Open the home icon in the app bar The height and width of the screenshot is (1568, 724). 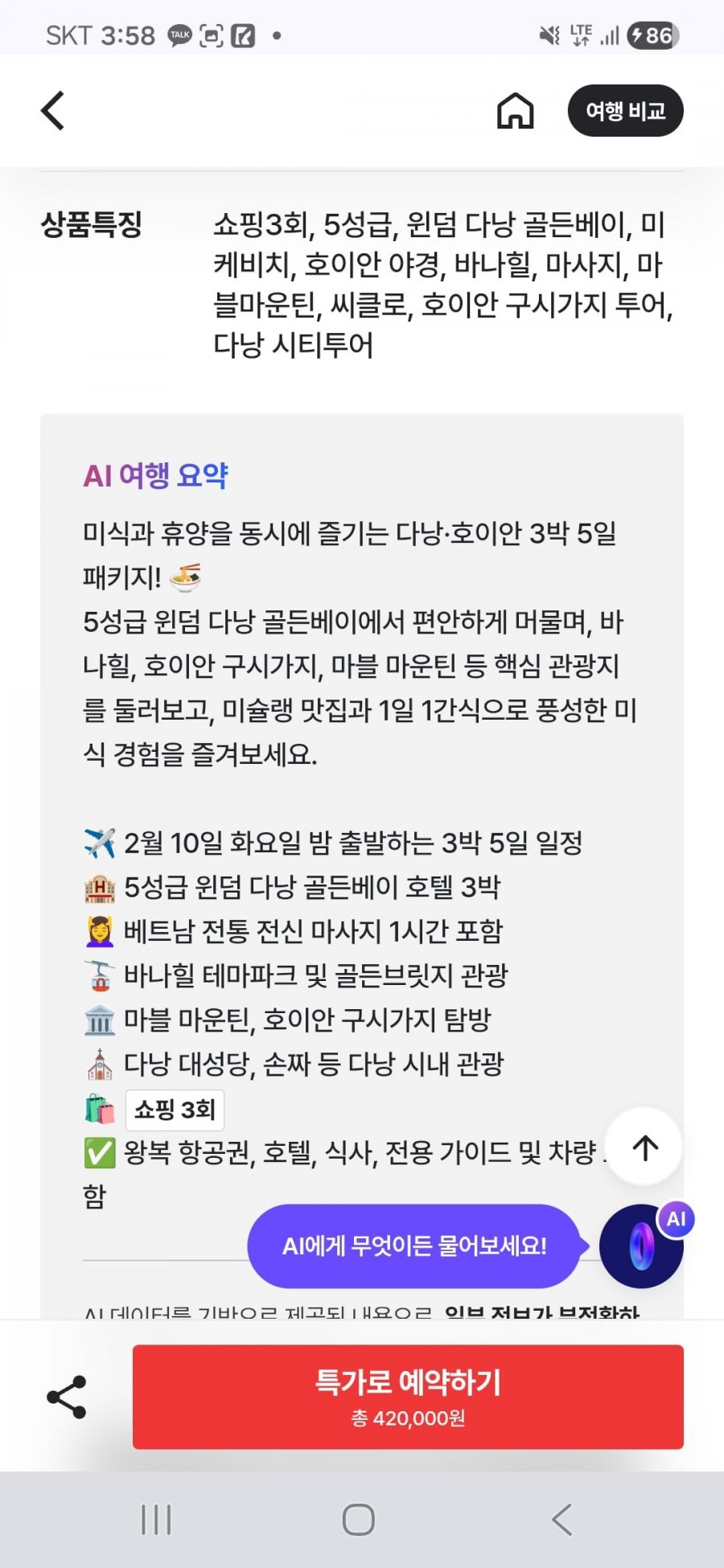coord(515,111)
